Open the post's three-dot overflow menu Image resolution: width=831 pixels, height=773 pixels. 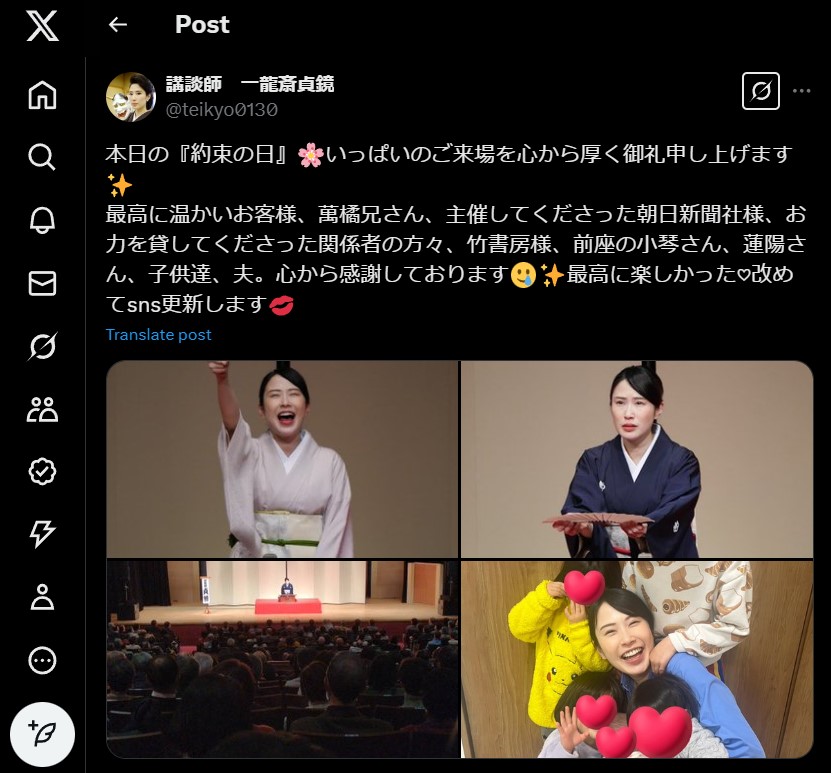pos(801,91)
